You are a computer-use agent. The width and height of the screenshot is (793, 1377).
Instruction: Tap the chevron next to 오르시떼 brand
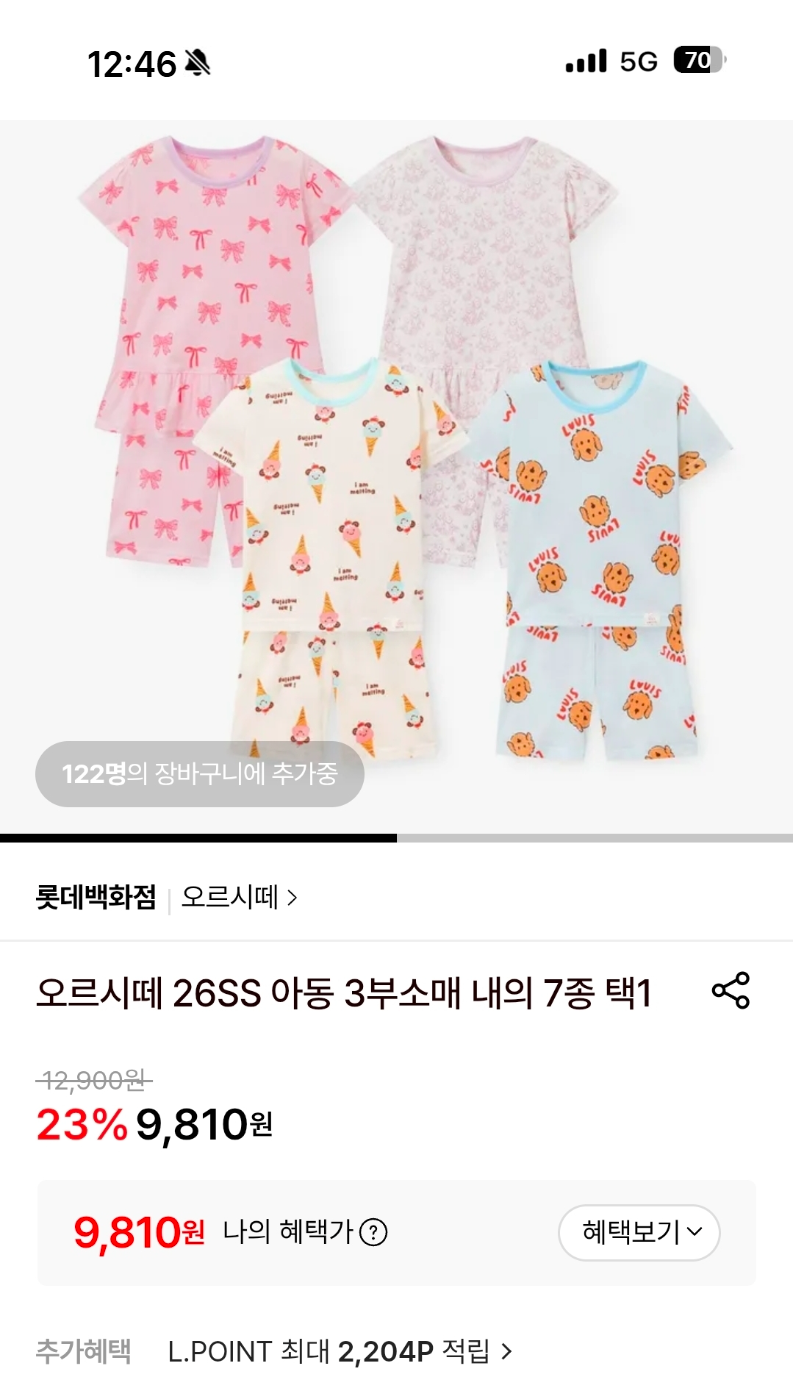(x=293, y=897)
